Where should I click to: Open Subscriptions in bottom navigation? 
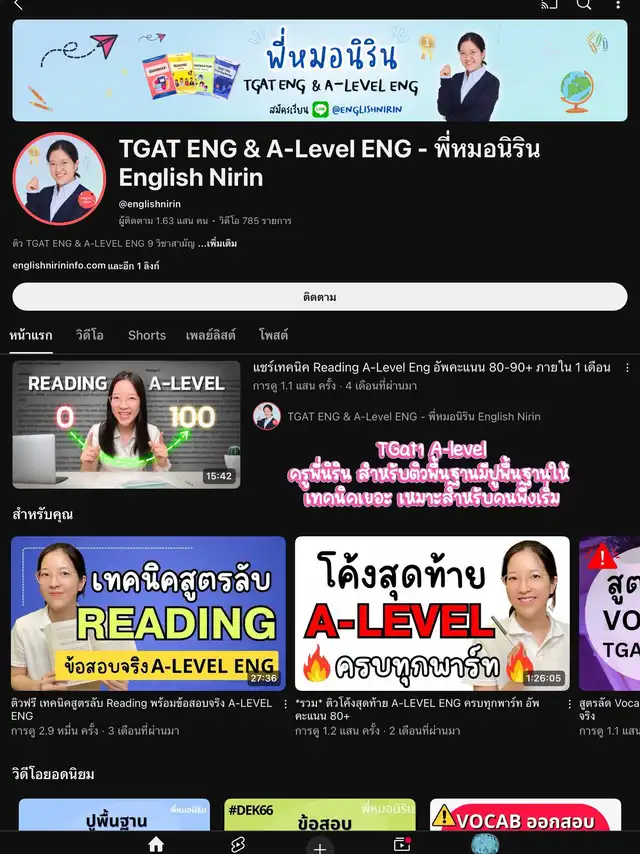[402, 844]
